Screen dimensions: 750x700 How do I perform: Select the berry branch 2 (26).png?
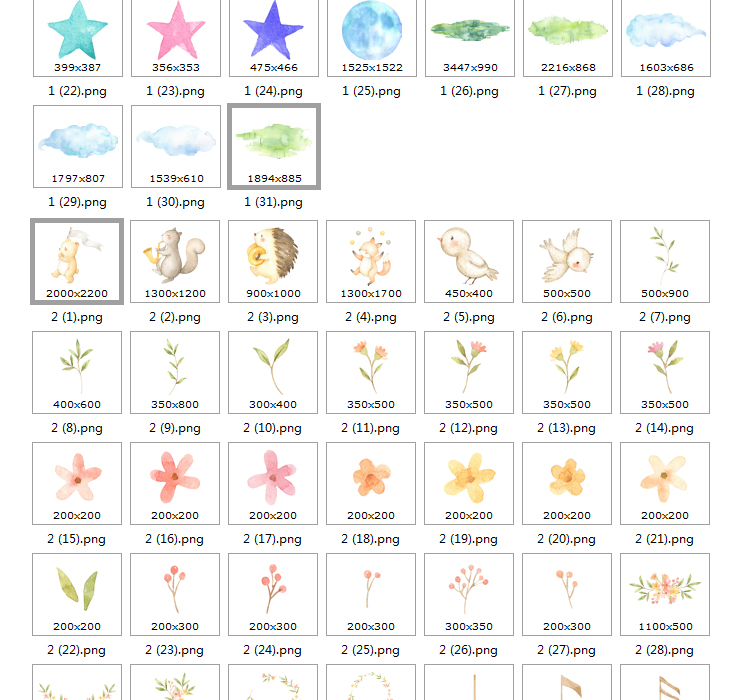coord(469,590)
